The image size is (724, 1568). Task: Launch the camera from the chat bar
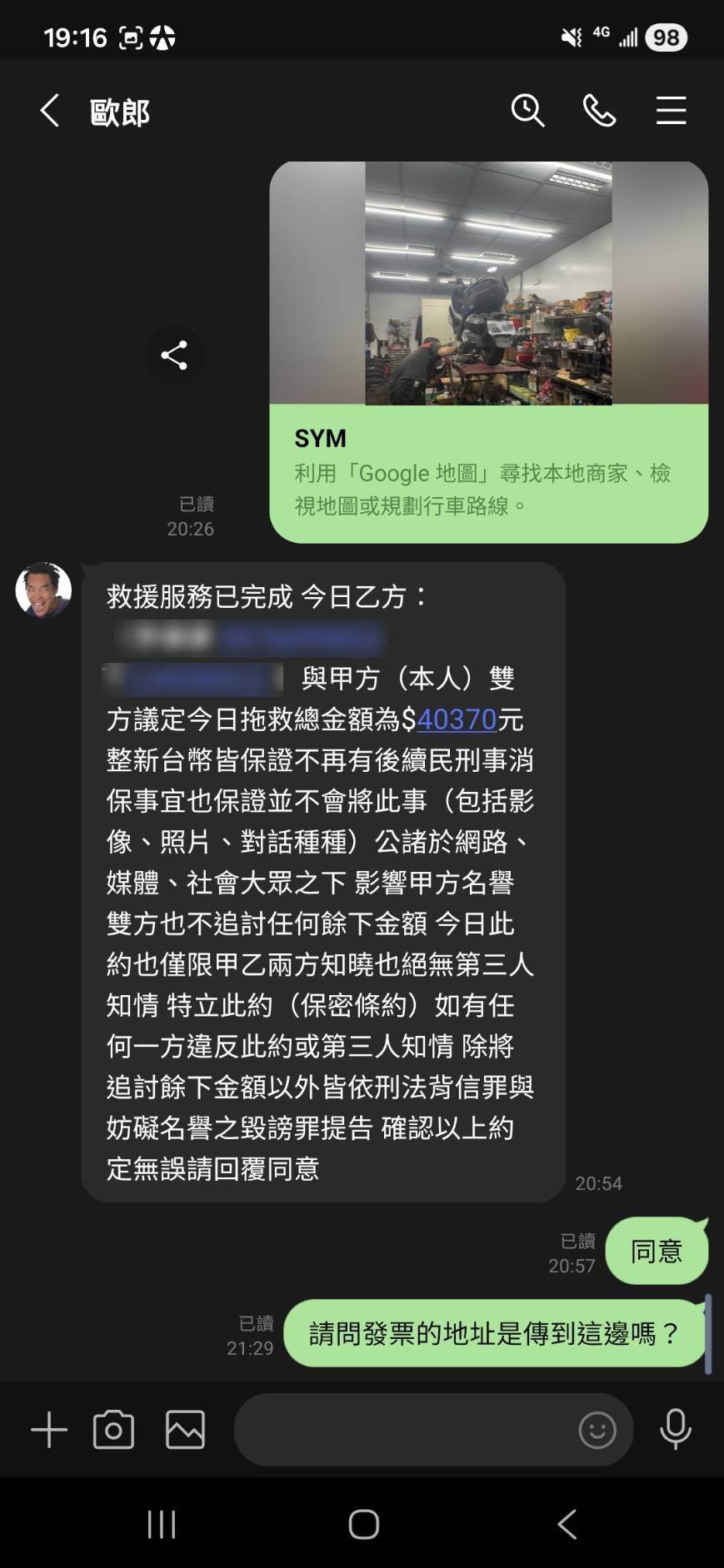point(114,1430)
